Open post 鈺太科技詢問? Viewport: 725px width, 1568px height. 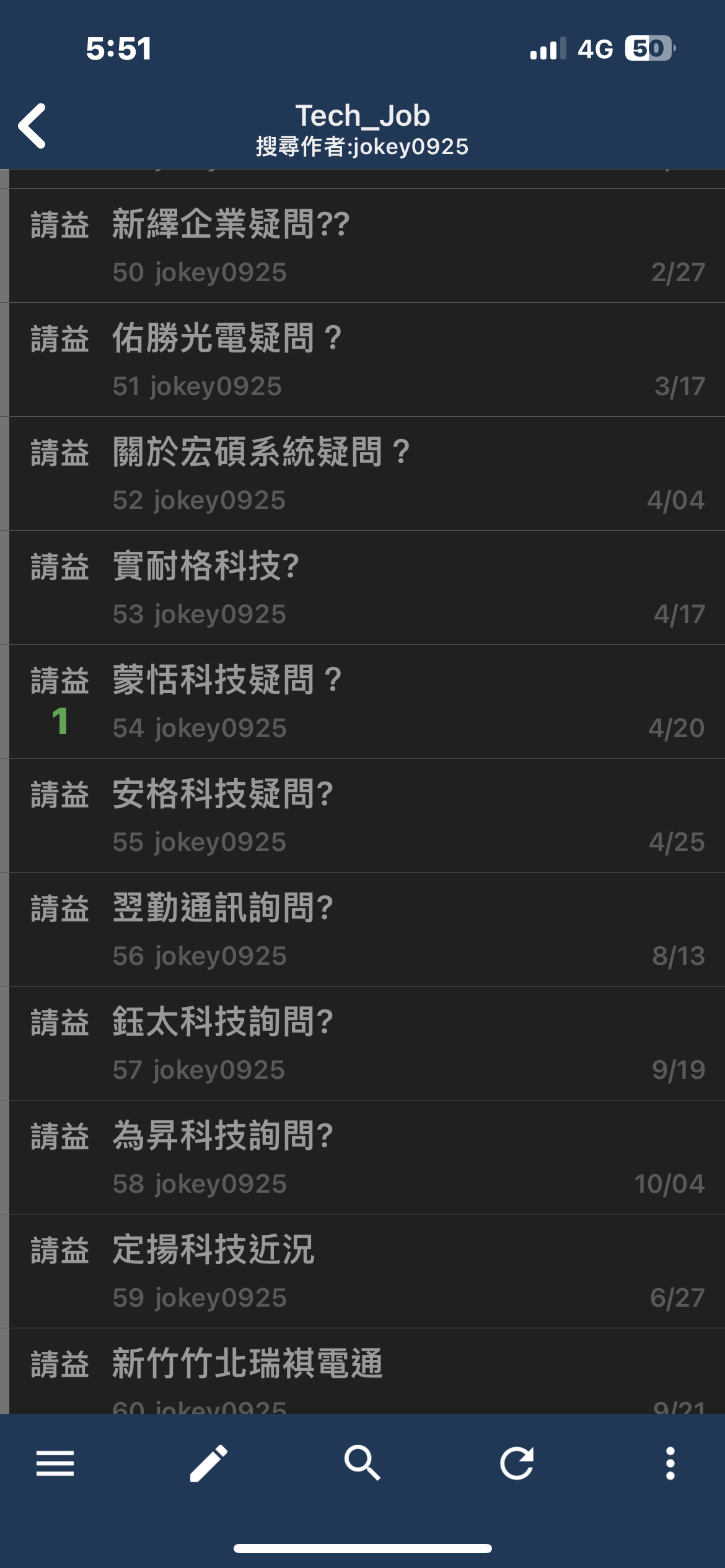click(367, 1043)
